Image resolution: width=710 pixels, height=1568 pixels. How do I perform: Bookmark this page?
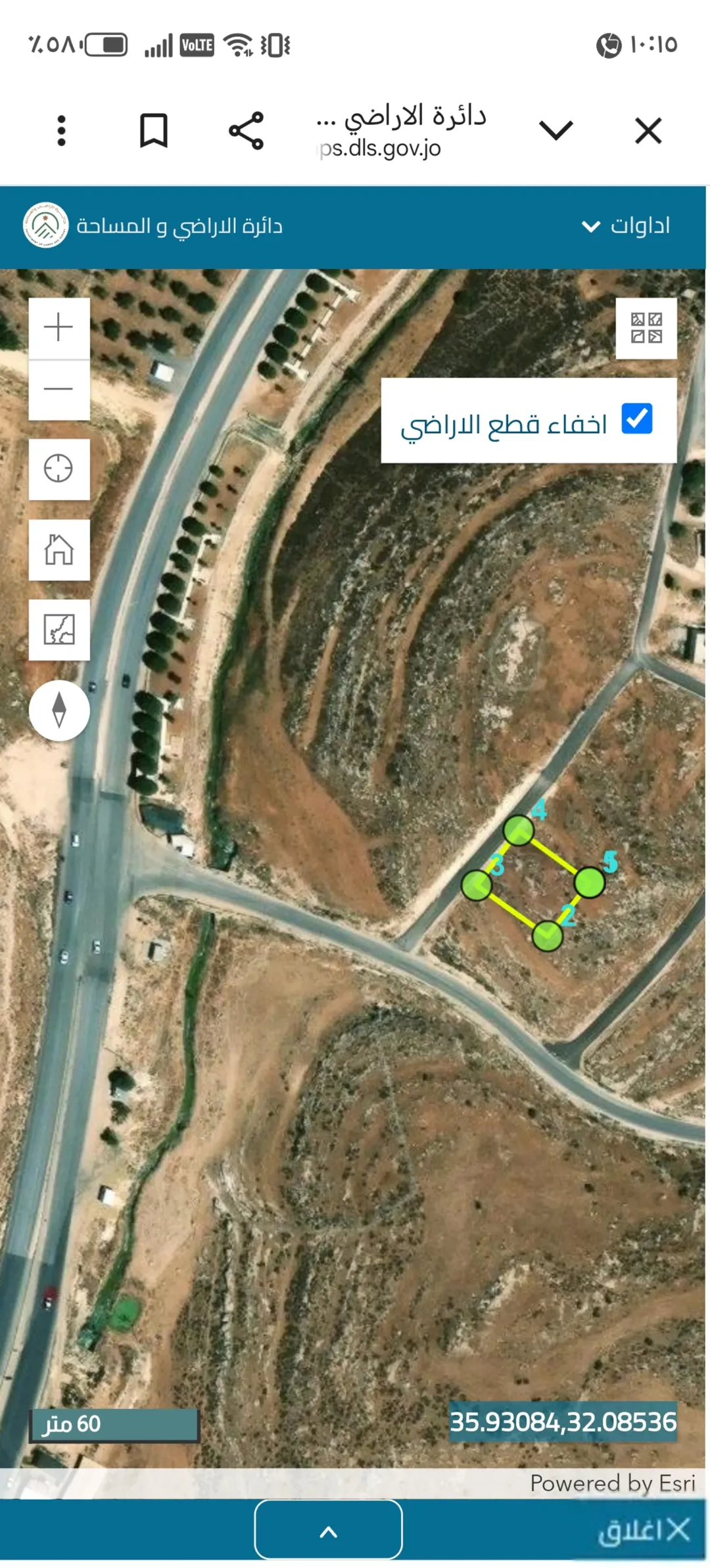point(154,131)
